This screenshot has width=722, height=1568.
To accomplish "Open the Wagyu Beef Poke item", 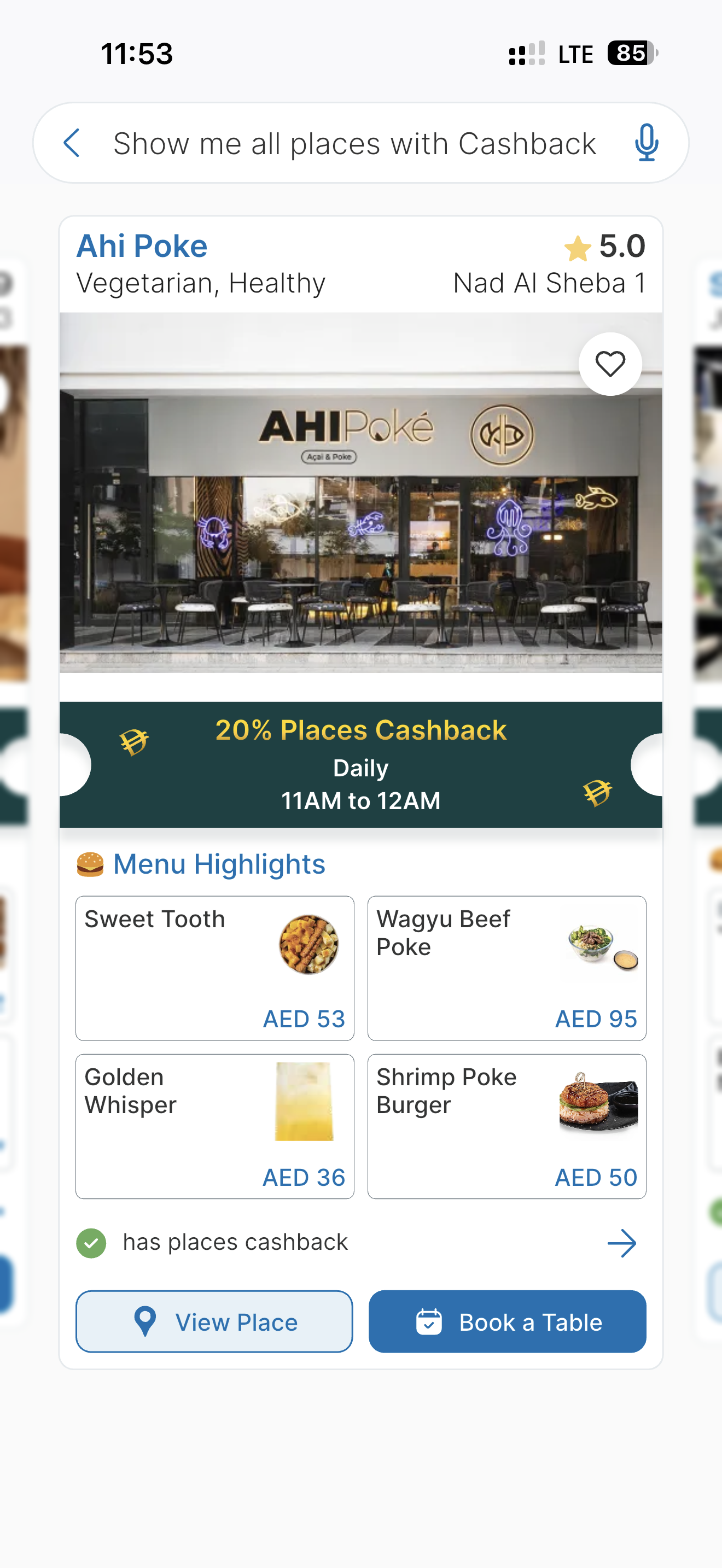I will (x=506, y=968).
